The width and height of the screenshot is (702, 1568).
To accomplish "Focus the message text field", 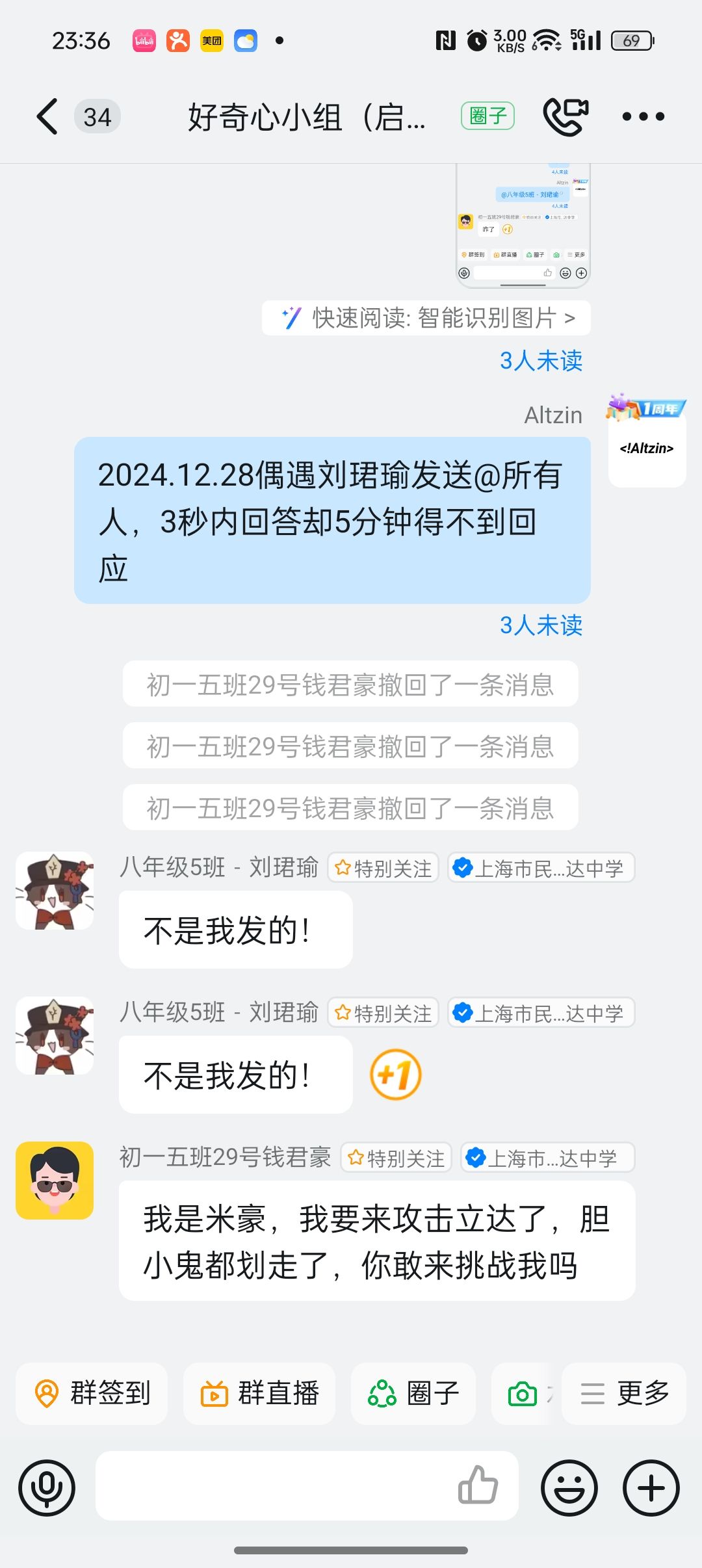I will pyautogui.click(x=273, y=1486).
